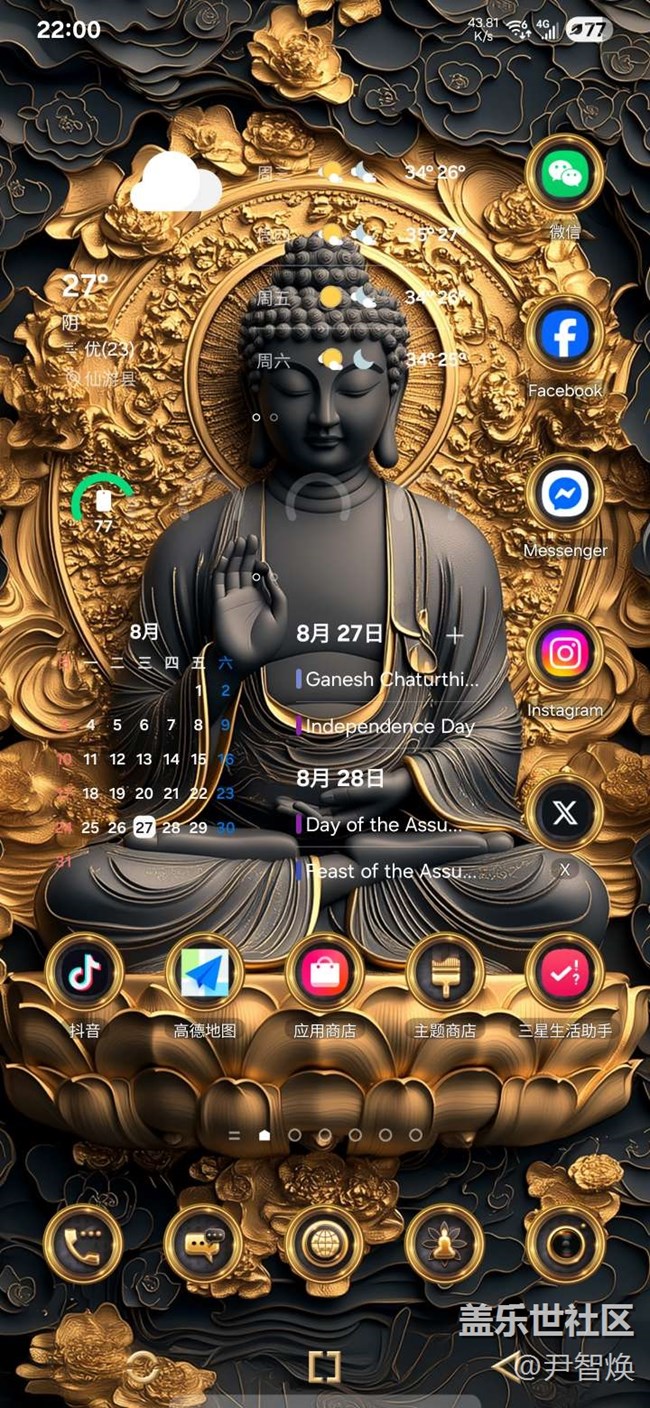Viewport: 650px width, 1408px height.
Task: Open the Ganesh Chaturthi calendar event
Action: pos(390,679)
